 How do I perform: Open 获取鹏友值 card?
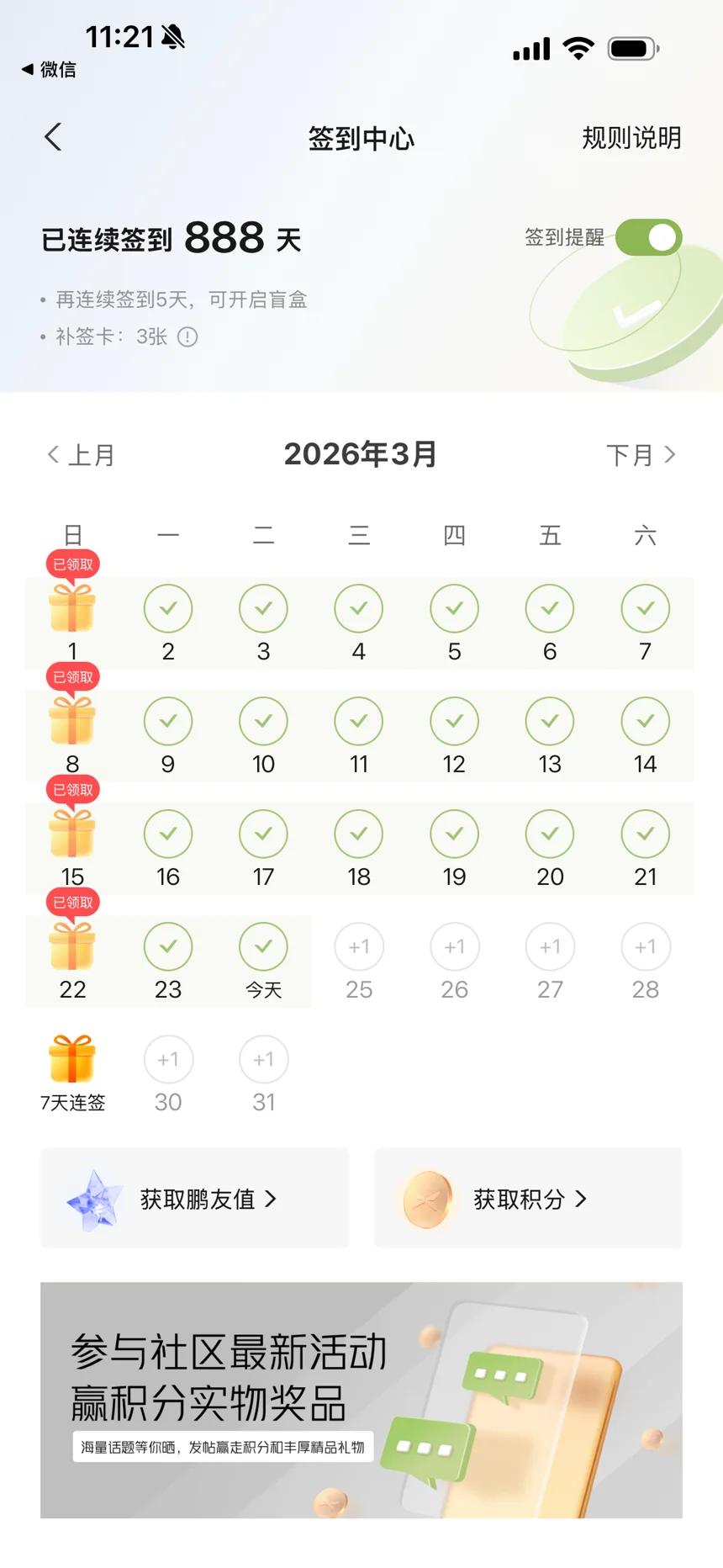(195, 1198)
